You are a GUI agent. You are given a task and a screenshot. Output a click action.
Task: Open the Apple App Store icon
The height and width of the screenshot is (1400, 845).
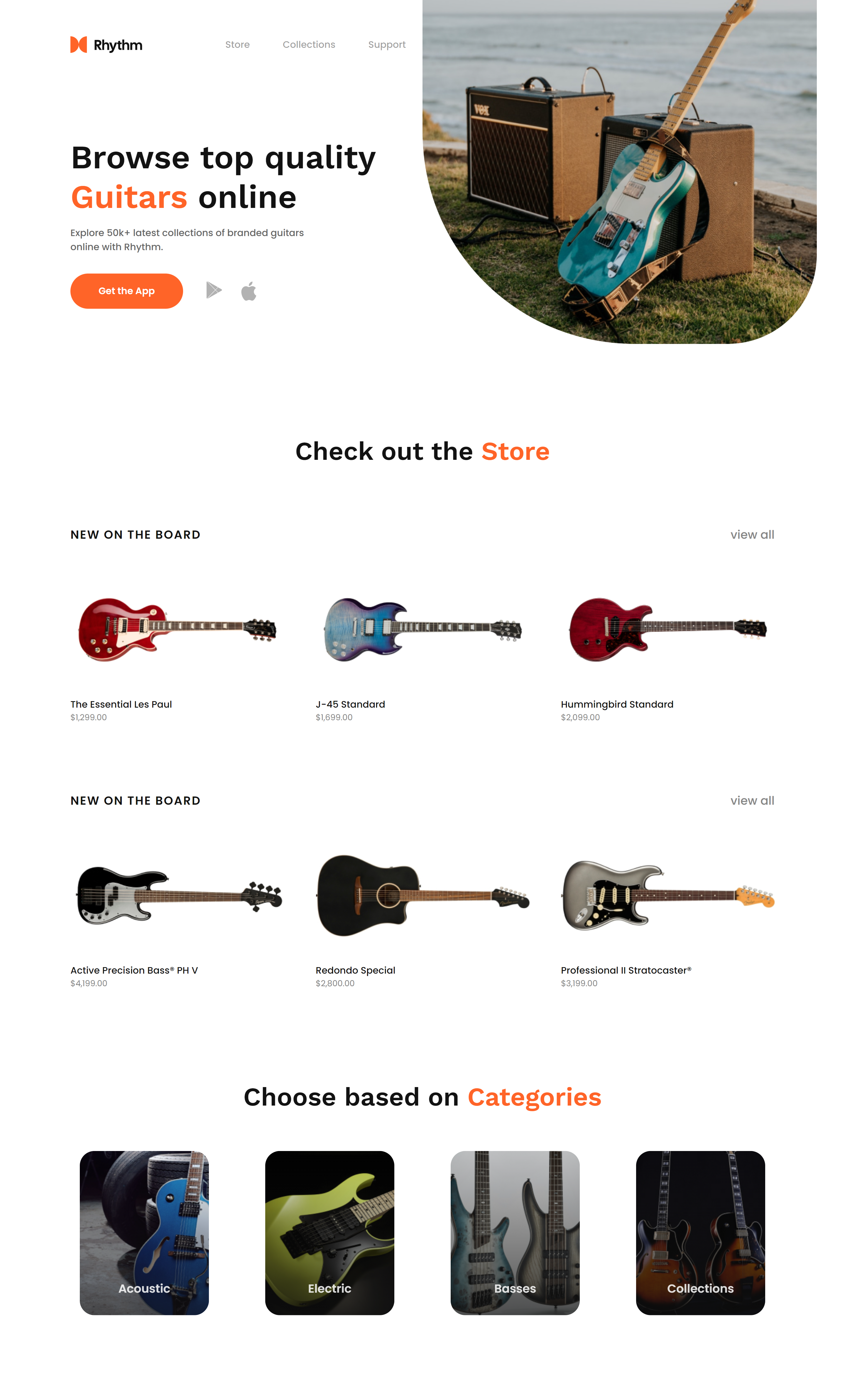click(x=249, y=291)
